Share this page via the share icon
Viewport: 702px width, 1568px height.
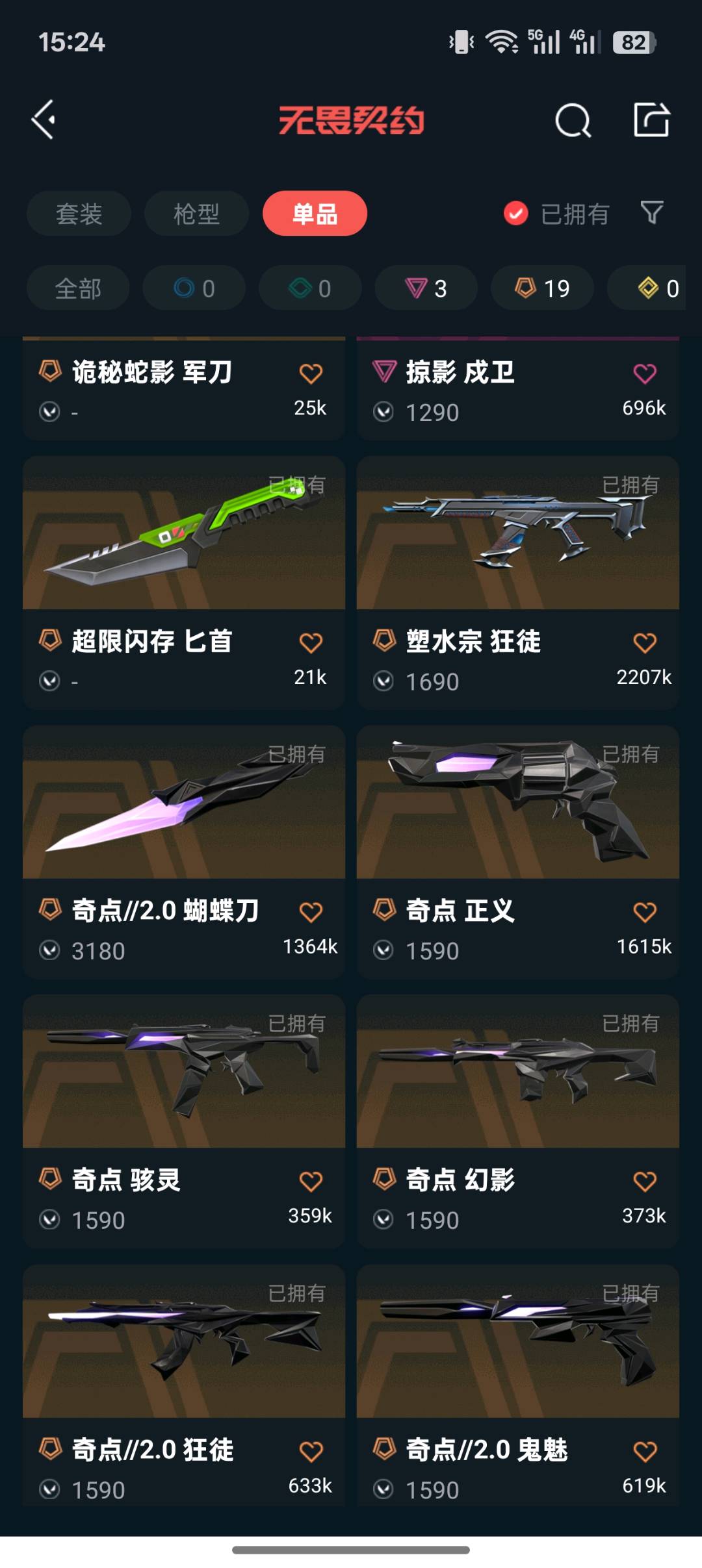[x=652, y=120]
